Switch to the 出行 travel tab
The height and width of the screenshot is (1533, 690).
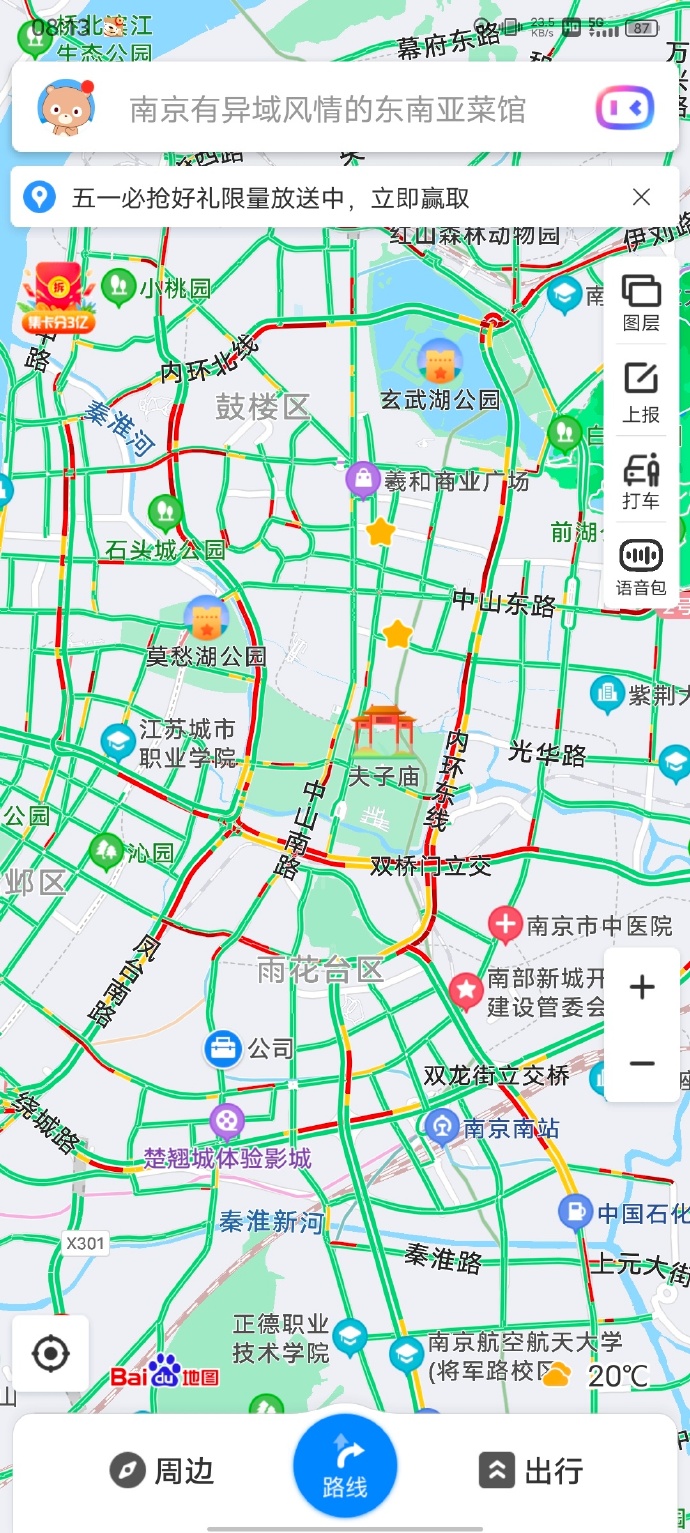point(530,1471)
